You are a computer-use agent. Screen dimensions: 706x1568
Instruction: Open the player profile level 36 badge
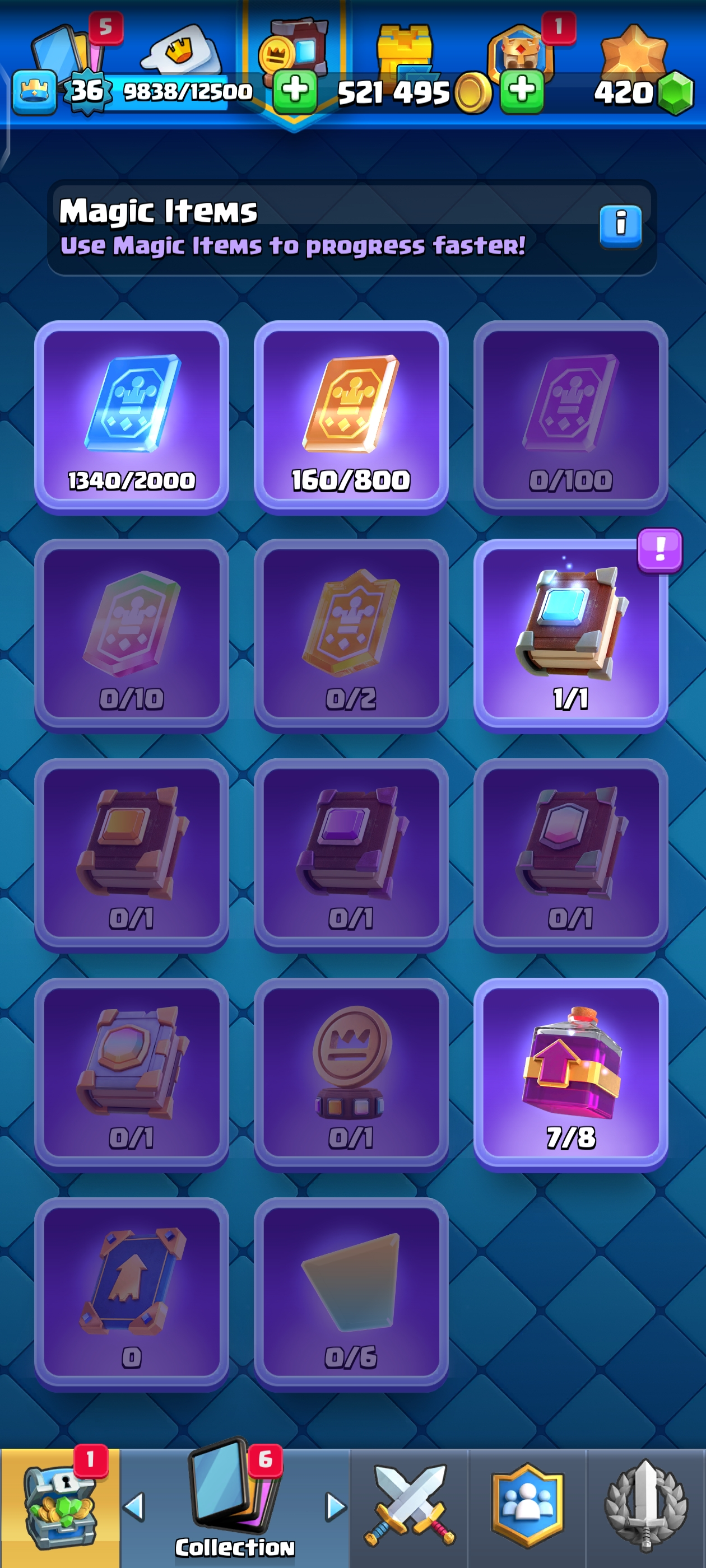coord(86,91)
